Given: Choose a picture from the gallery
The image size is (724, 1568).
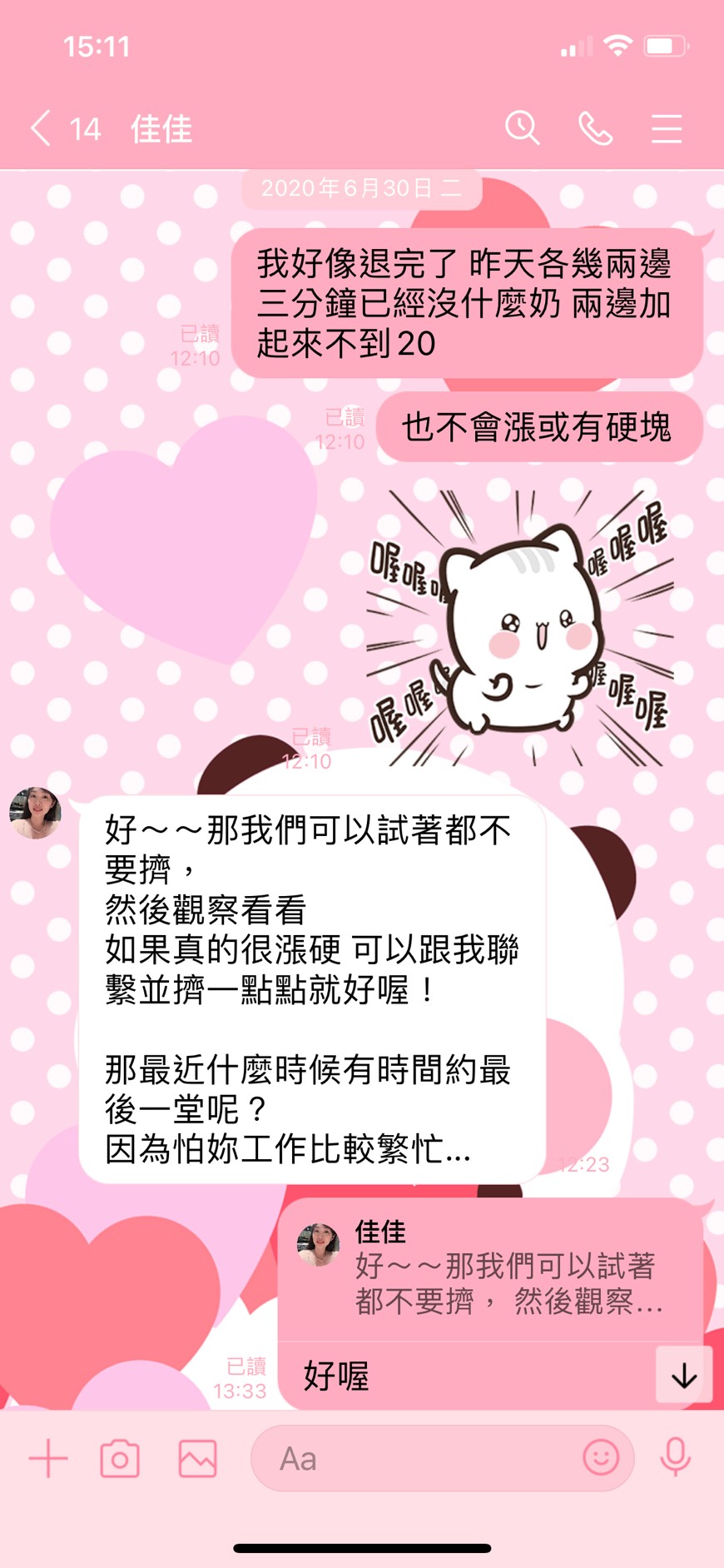Looking at the screenshot, I should (197, 1458).
